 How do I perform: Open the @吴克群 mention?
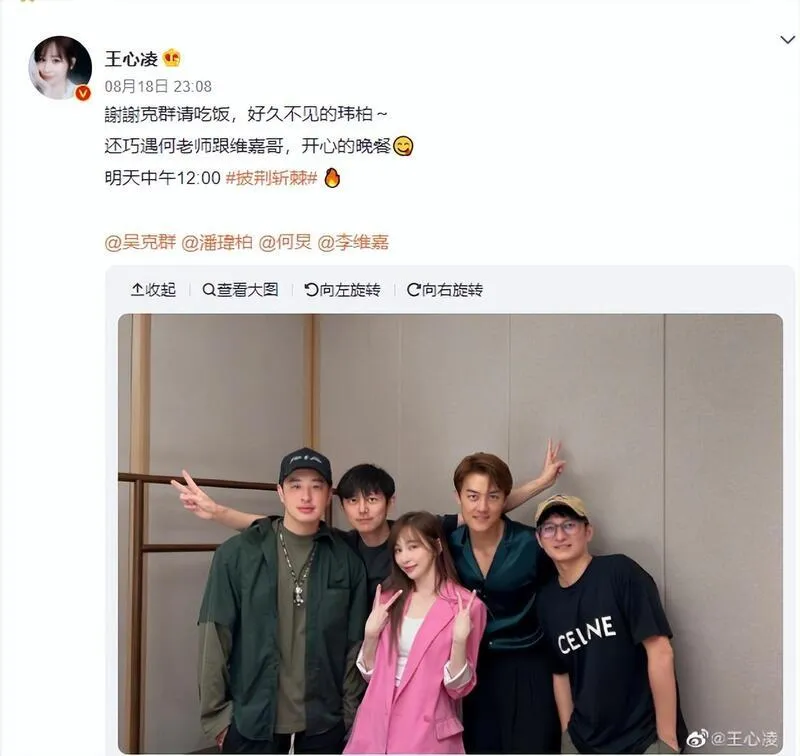(x=139, y=242)
